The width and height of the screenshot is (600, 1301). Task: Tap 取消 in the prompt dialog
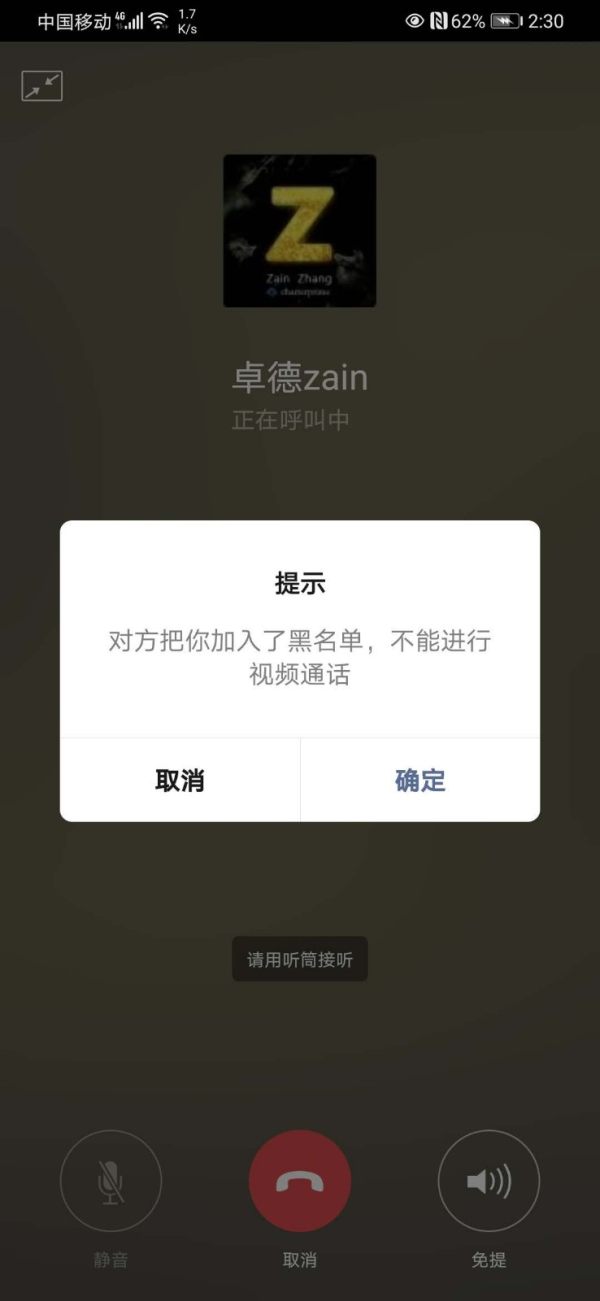point(180,780)
